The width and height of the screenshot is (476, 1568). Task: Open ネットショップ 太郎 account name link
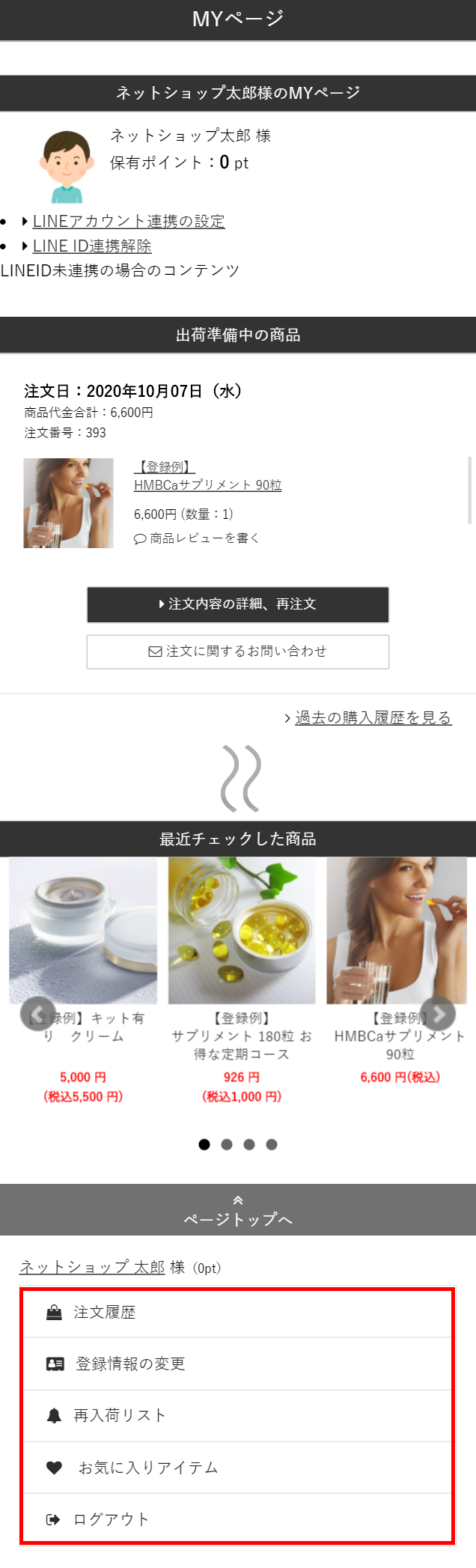tap(92, 1268)
